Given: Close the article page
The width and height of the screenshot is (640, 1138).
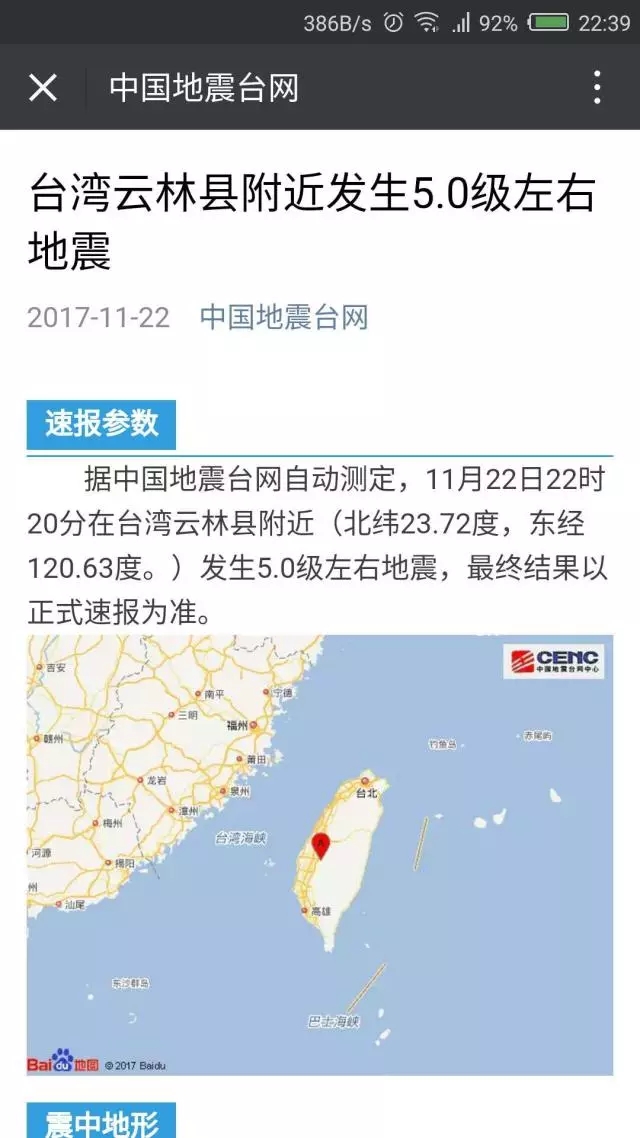Looking at the screenshot, I should pyautogui.click(x=43, y=88).
